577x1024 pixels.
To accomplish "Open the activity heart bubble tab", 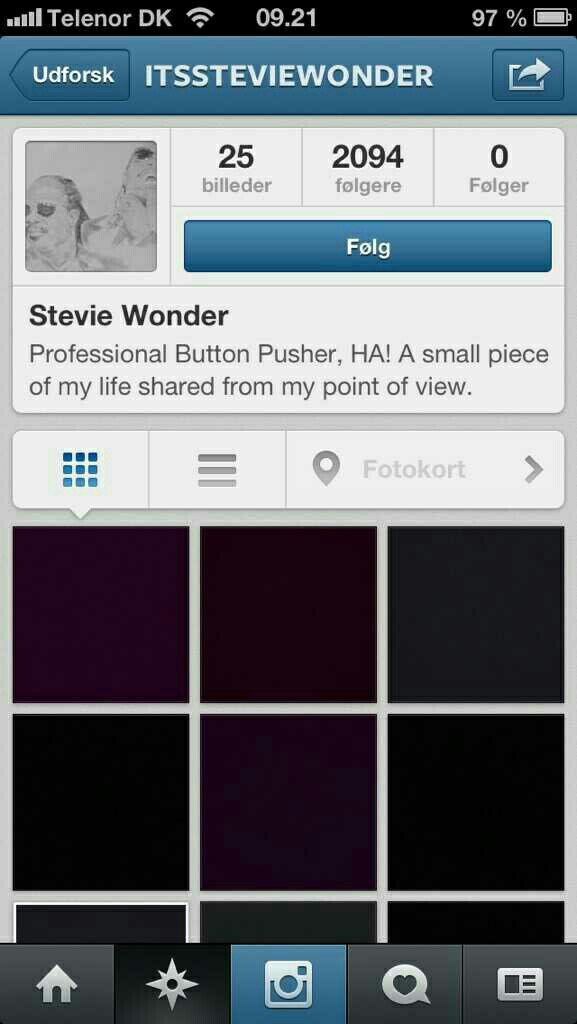I will [405, 984].
